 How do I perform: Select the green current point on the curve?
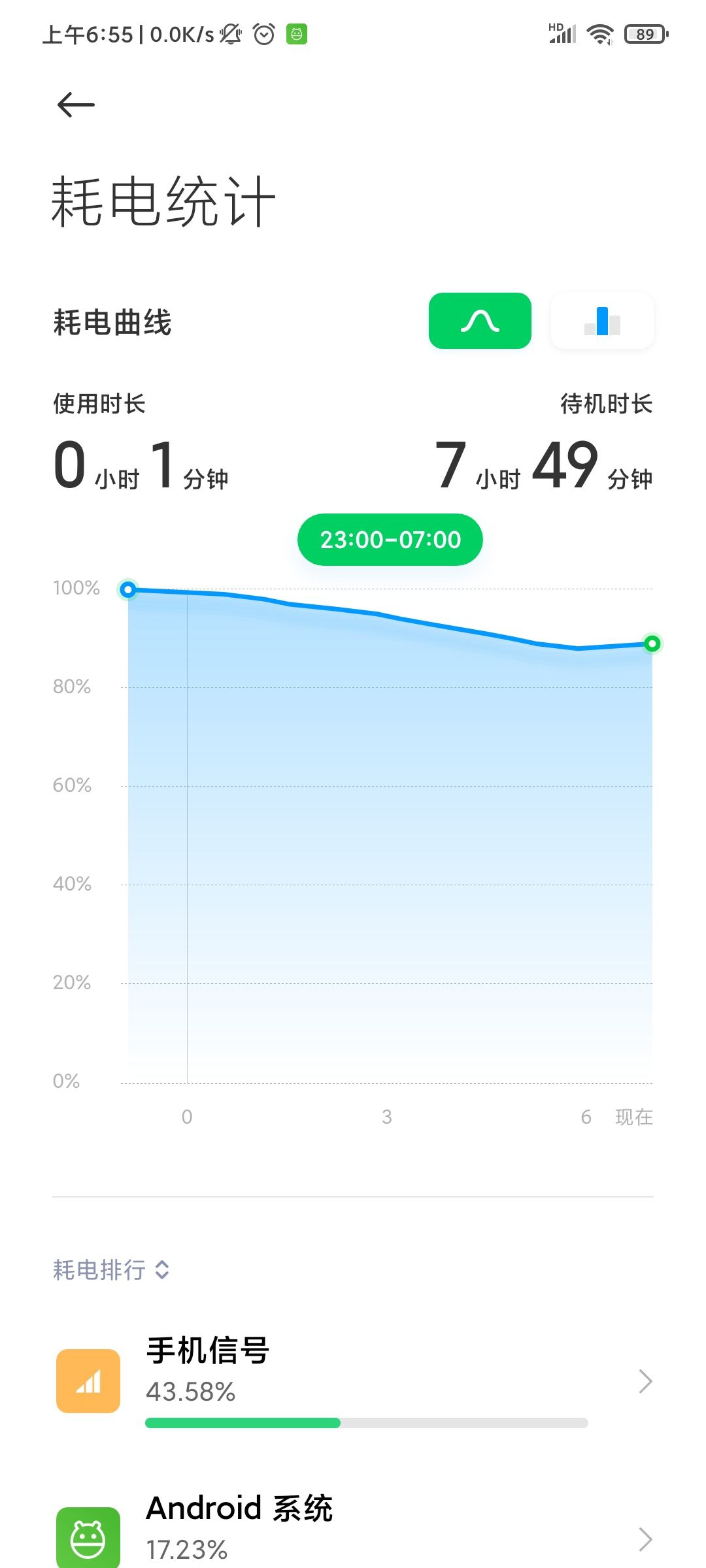[652, 644]
